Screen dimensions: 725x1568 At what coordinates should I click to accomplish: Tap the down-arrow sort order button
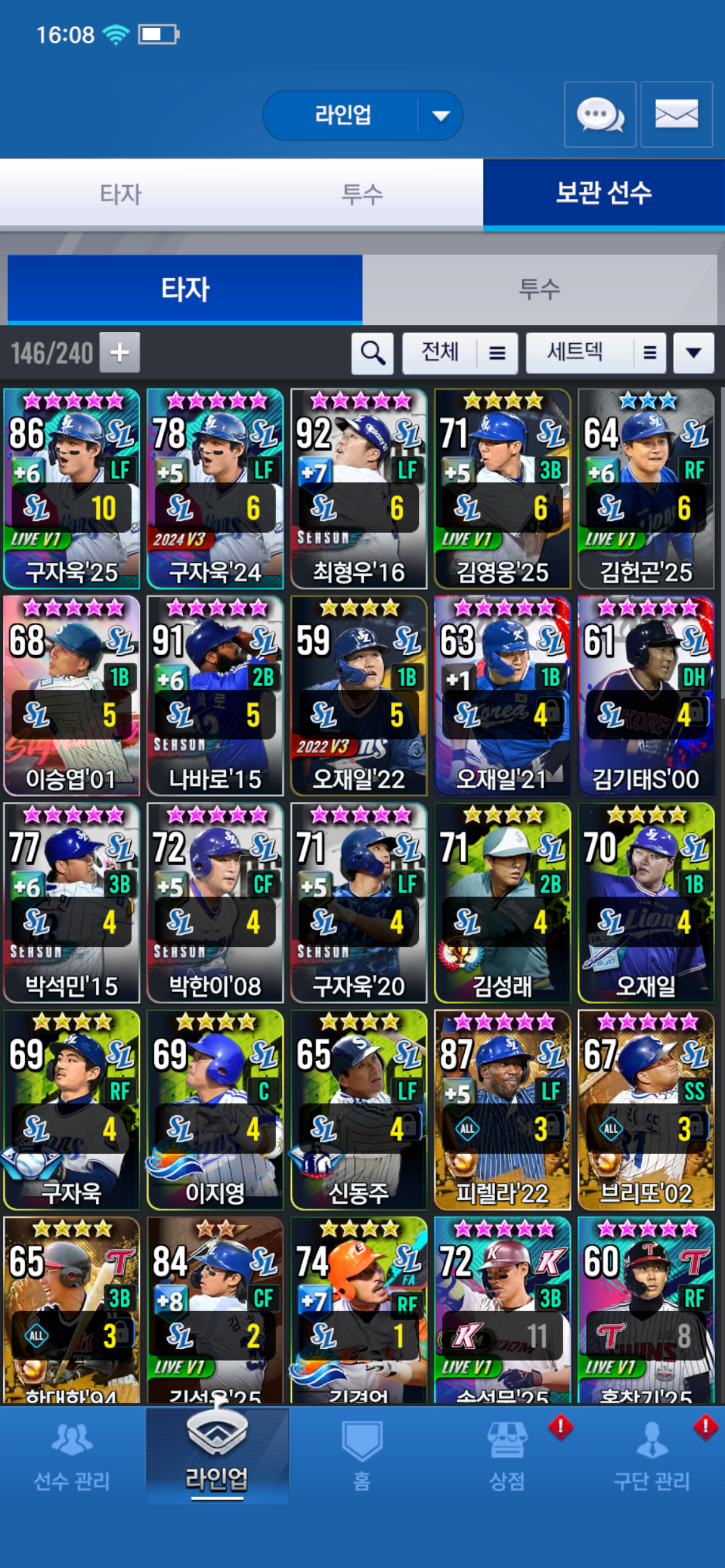693,354
